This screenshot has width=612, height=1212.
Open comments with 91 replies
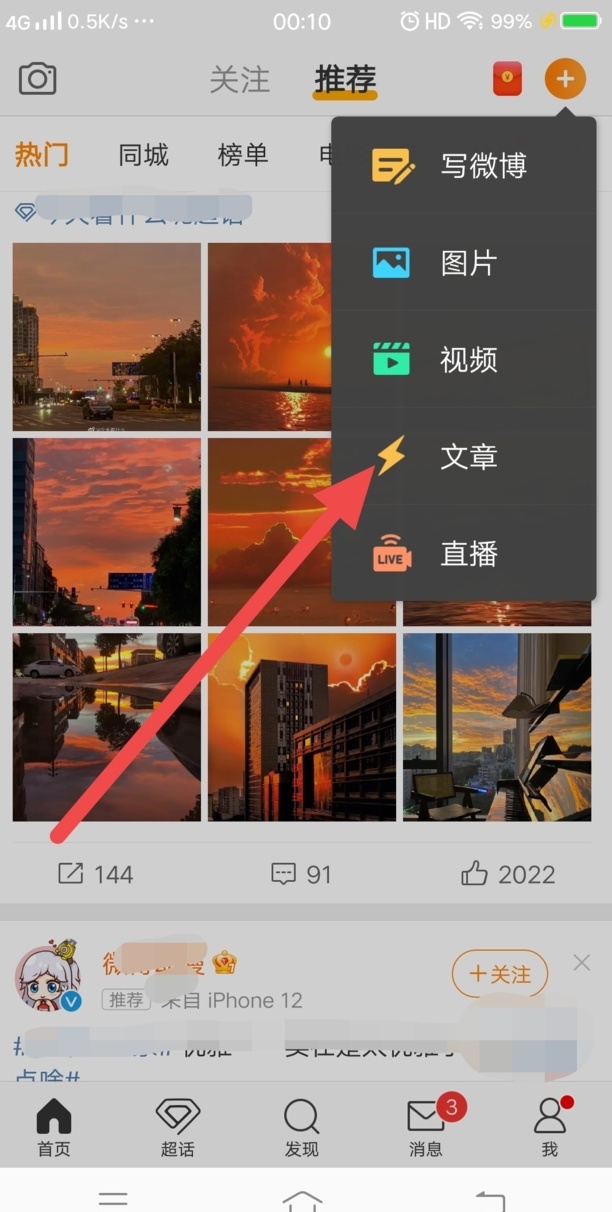(x=301, y=874)
